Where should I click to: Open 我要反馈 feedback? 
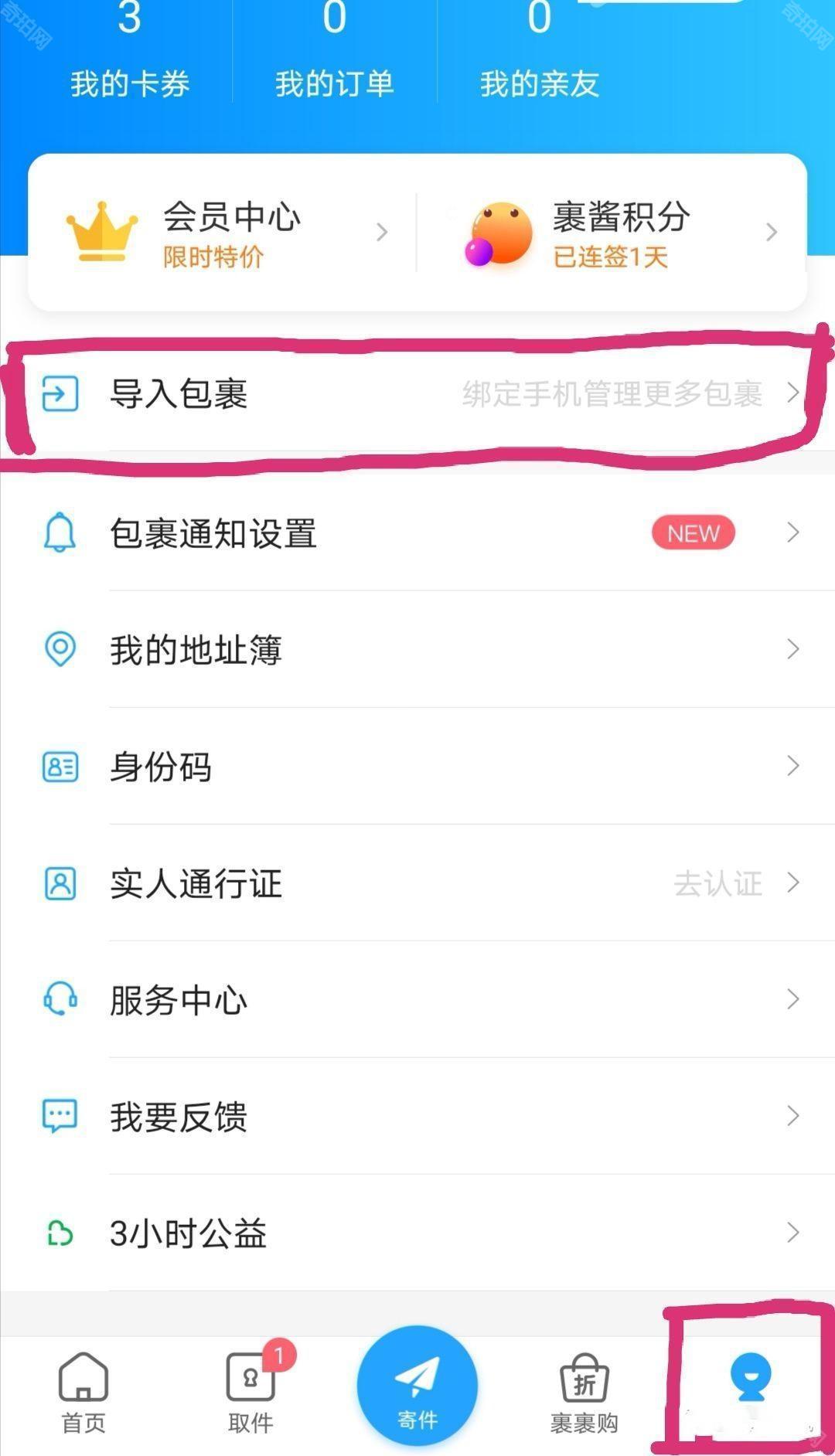point(417,1116)
